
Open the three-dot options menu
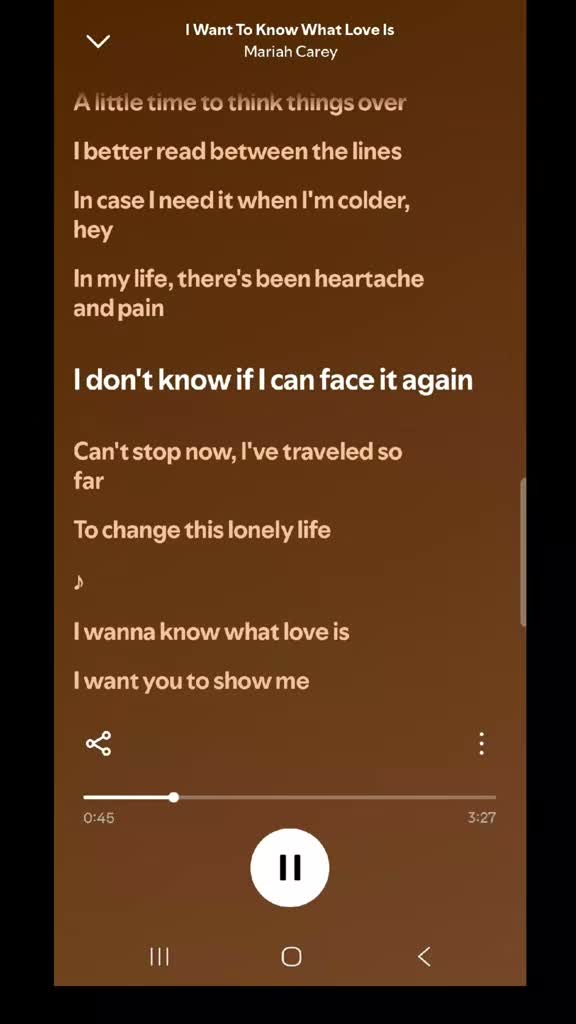[481, 744]
